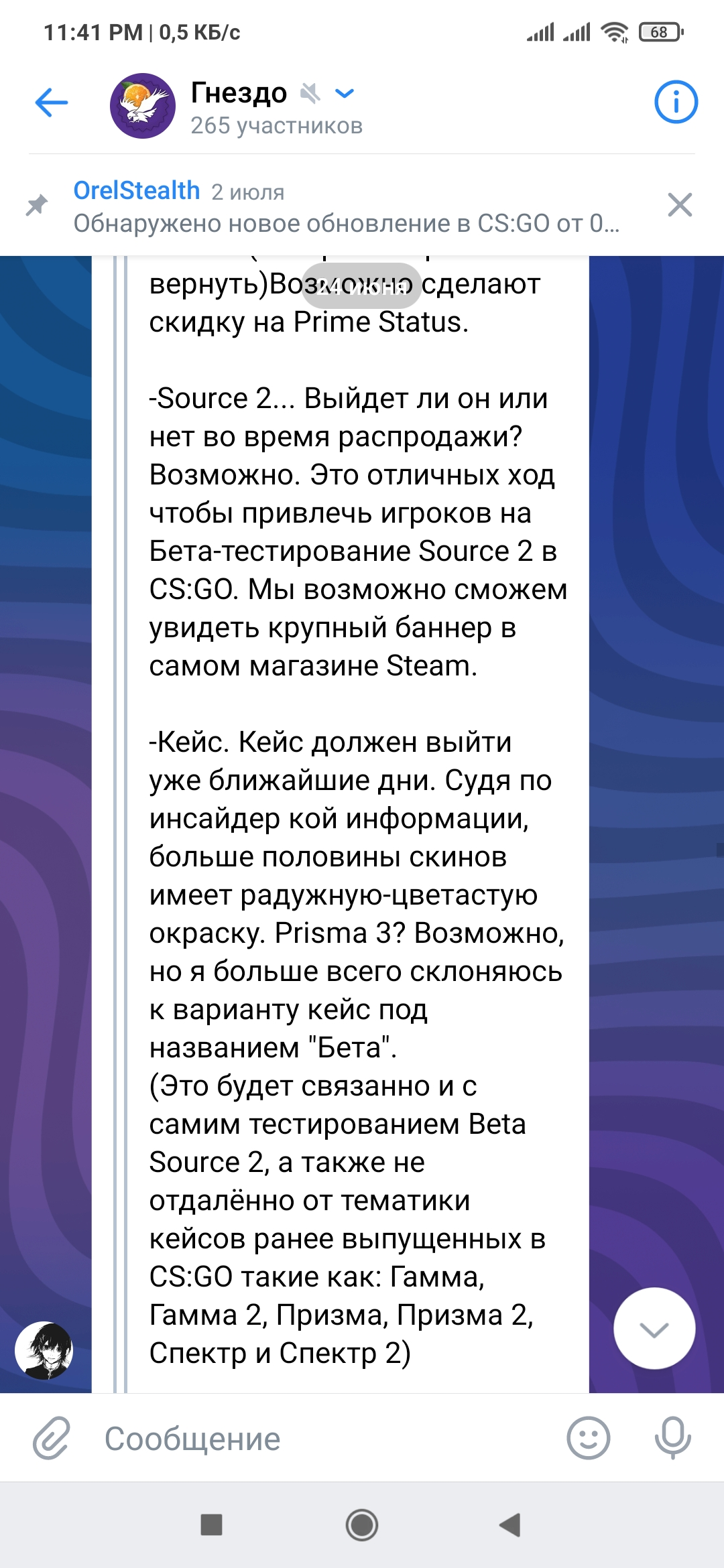Dismiss the pinned message banner

click(x=680, y=204)
